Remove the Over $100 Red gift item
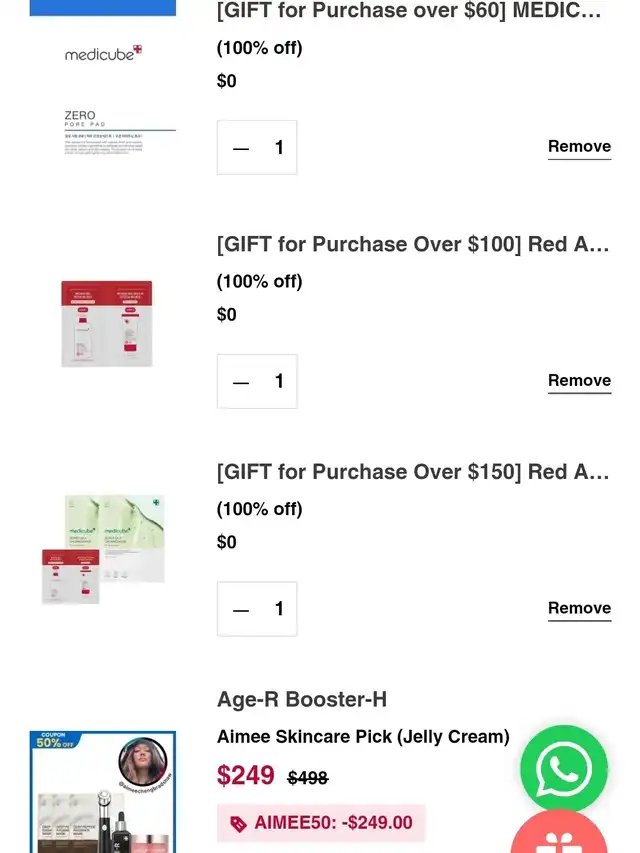 click(579, 381)
